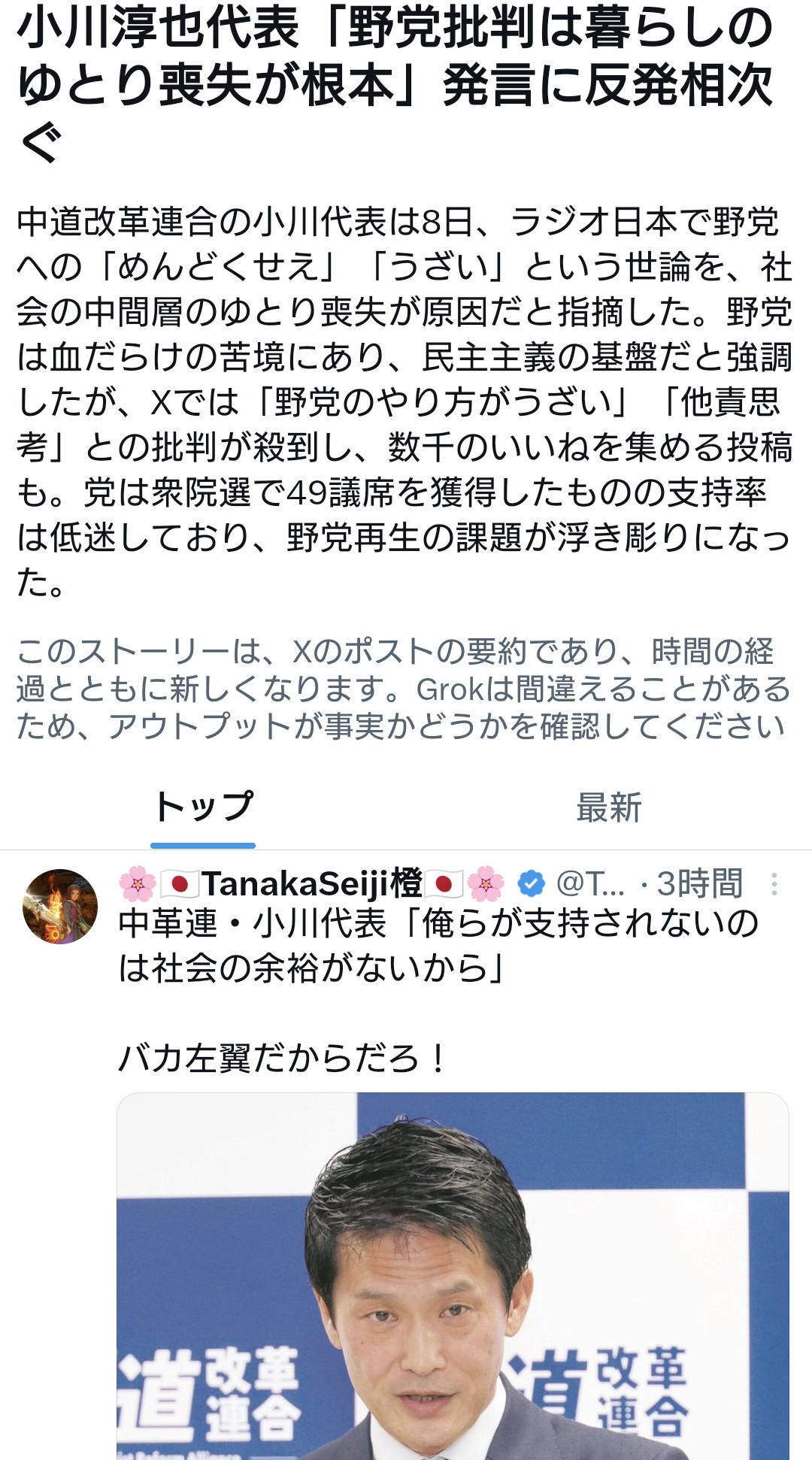Open TanakaSeiji橙 display name profile link
This screenshot has height=1460, width=812.
pyautogui.click(x=311, y=884)
